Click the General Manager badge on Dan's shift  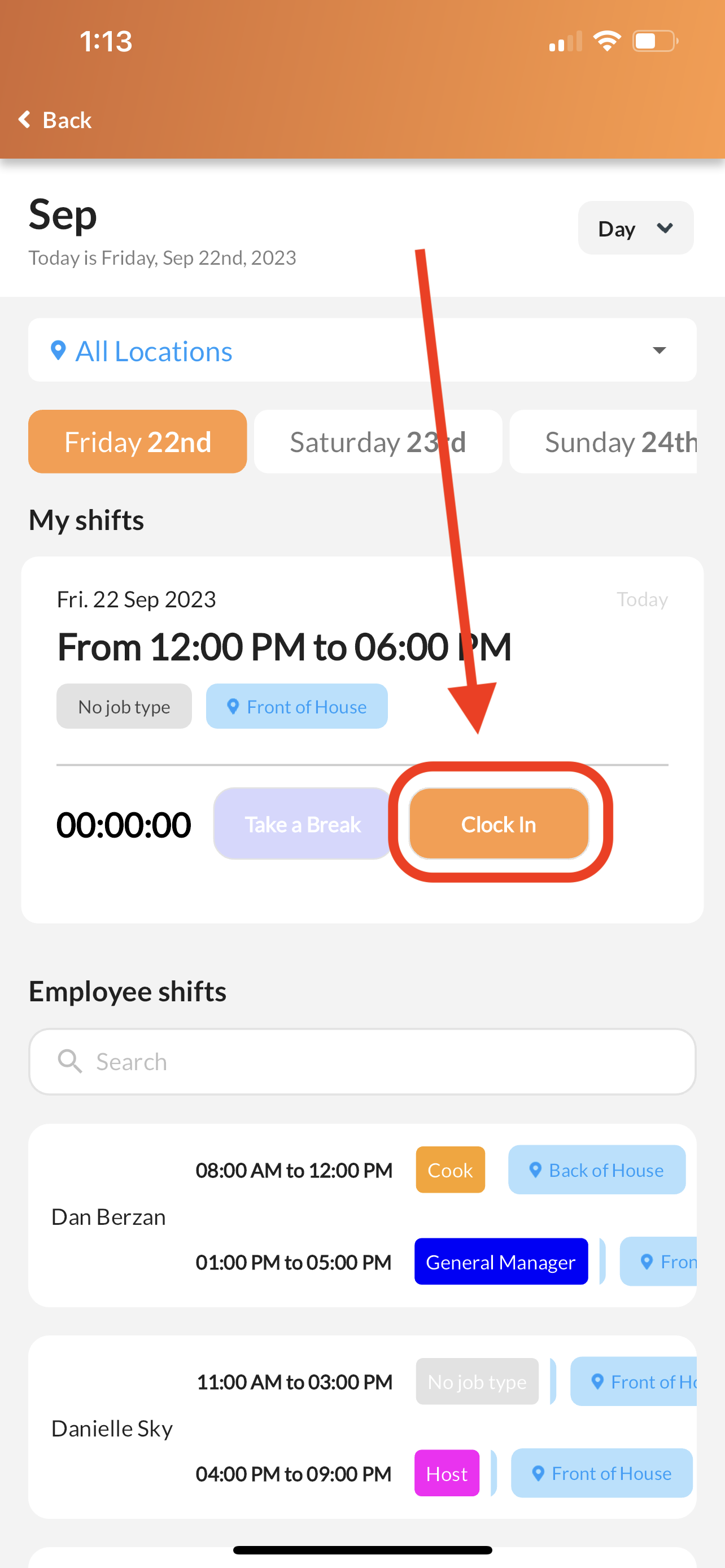click(x=500, y=1261)
